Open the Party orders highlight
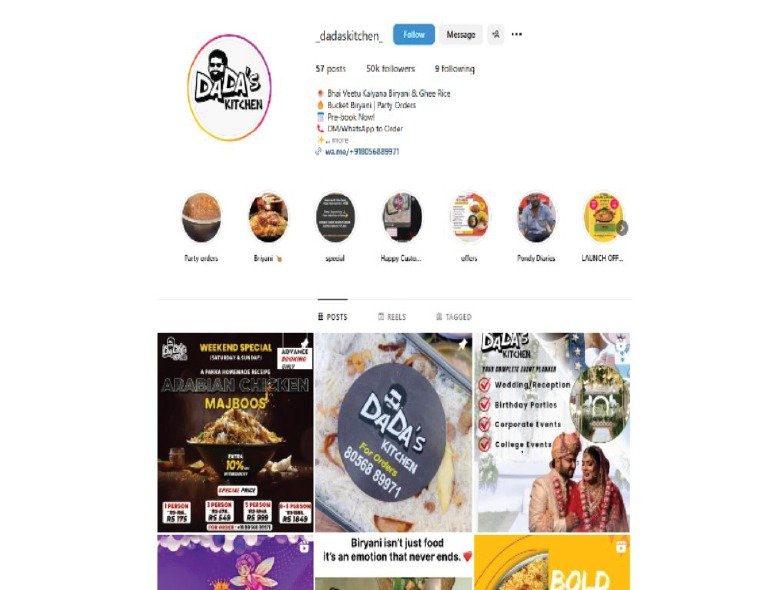Viewport: 770px width, 590px height. pyautogui.click(x=201, y=217)
